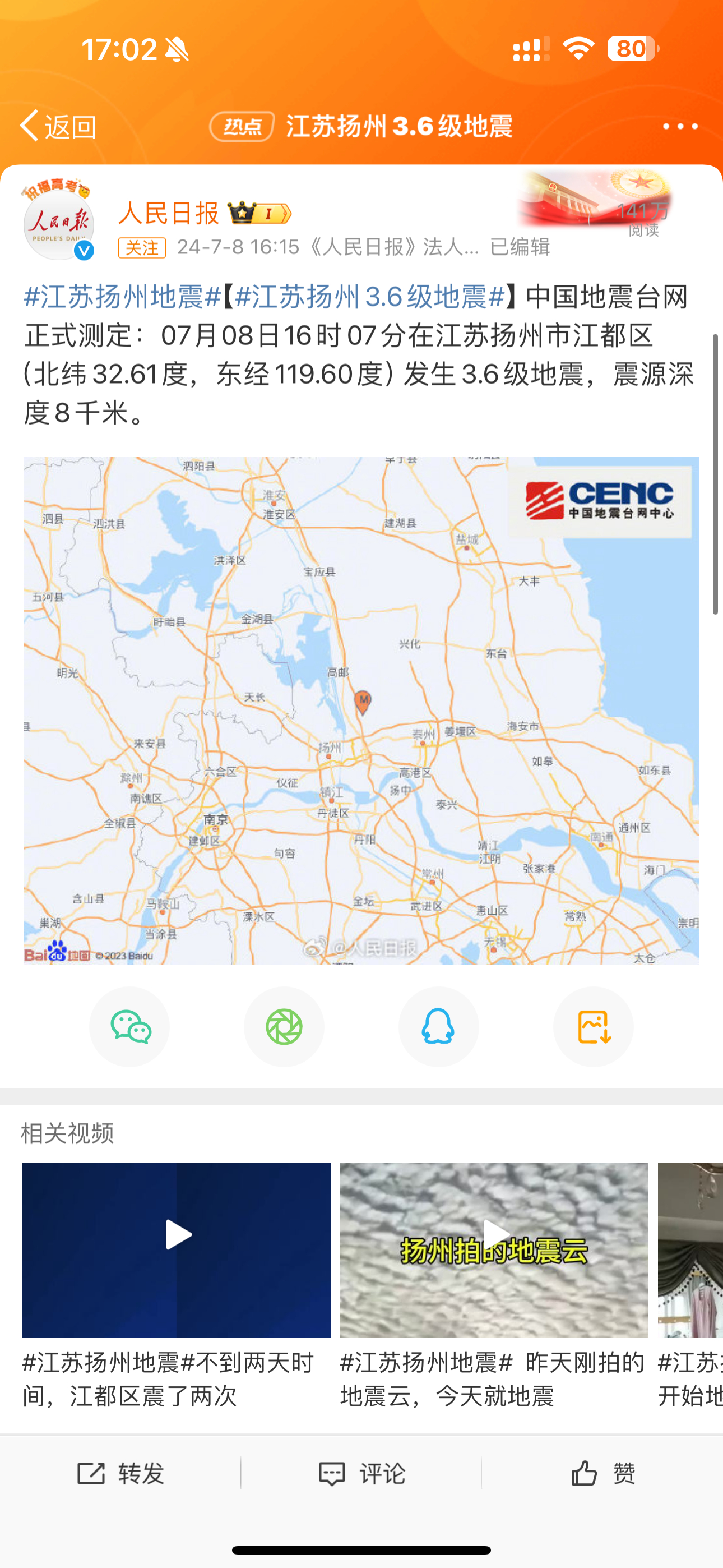The height and width of the screenshot is (1568, 723).
Task: Open the #江苏扬州3.6级地震# hashtag link
Action: tap(370, 297)
